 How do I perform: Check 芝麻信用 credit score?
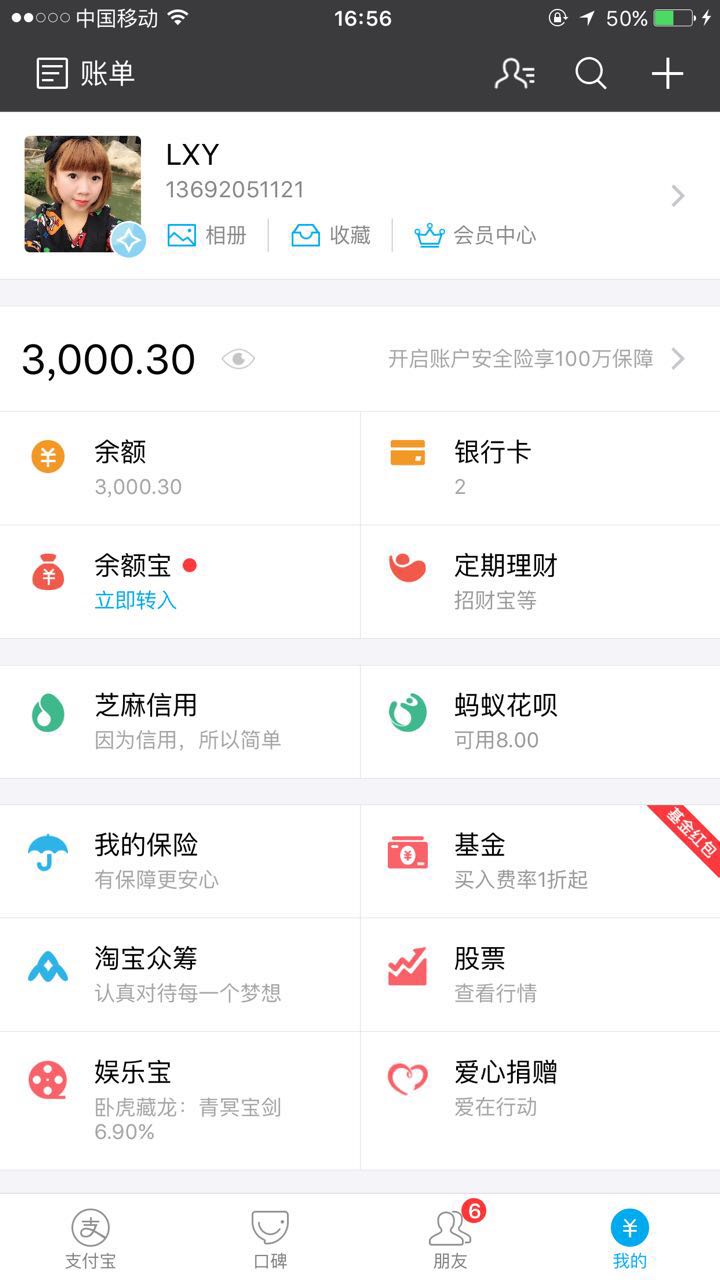[x=180, y=721]
